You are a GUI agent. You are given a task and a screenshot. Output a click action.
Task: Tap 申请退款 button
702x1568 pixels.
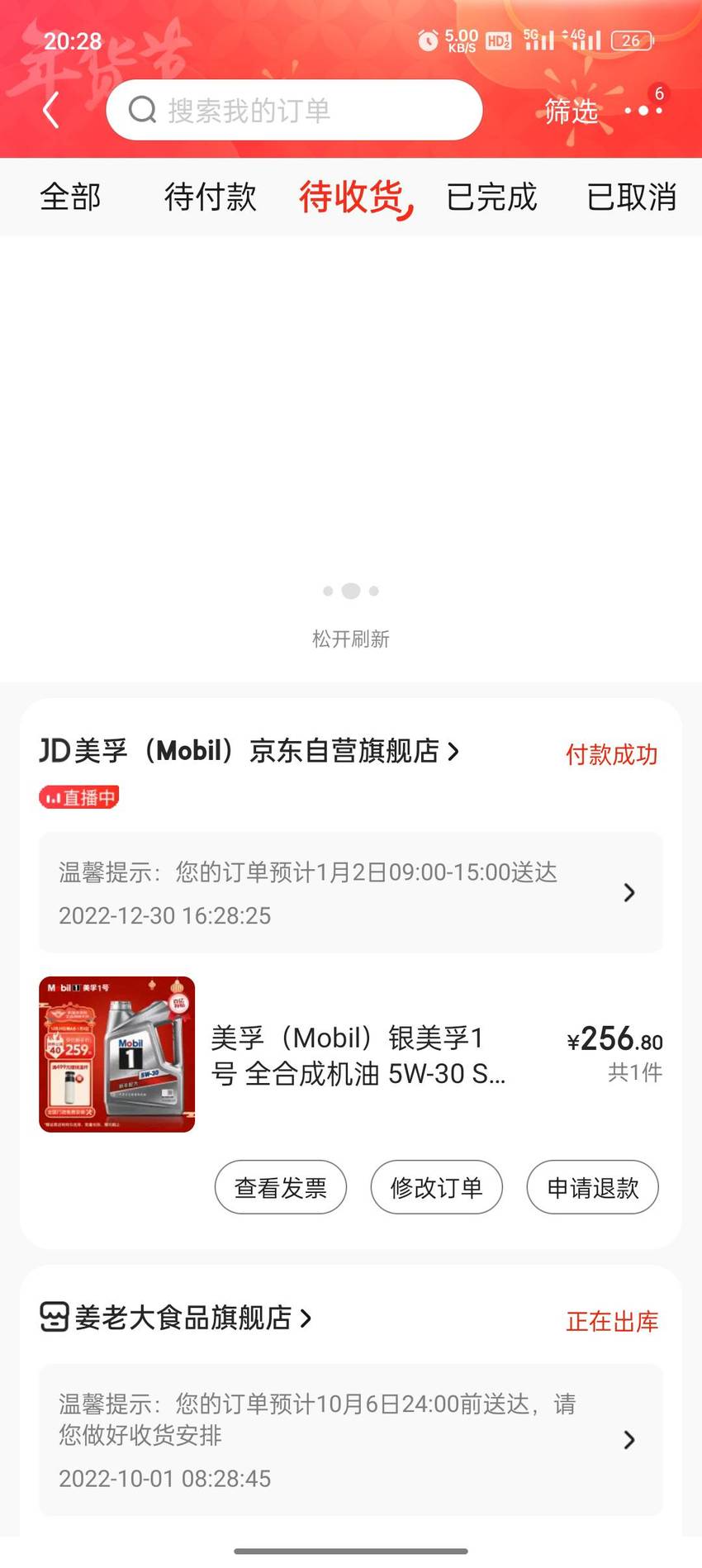pos(593,1187)
